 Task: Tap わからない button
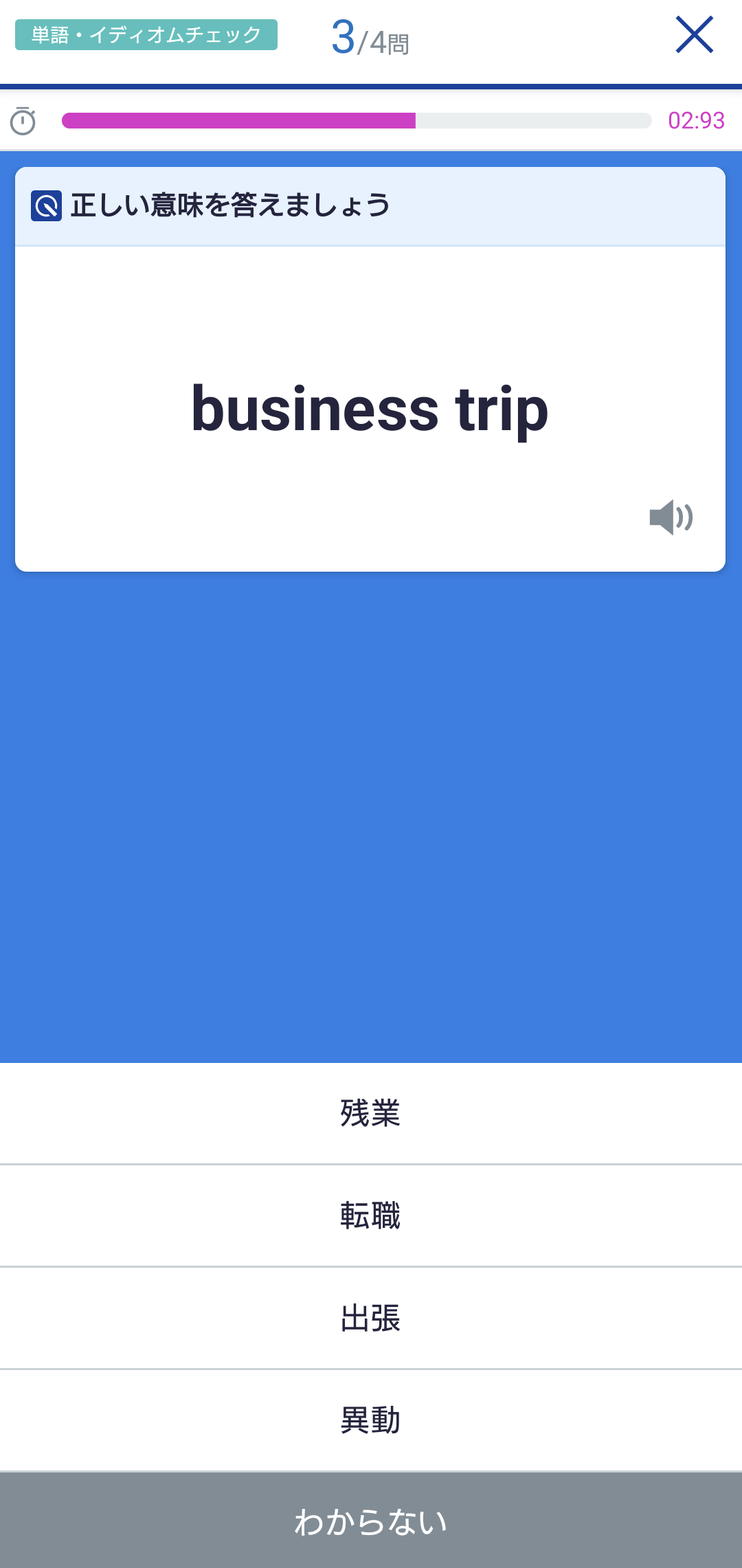[x=371, y=1521]
